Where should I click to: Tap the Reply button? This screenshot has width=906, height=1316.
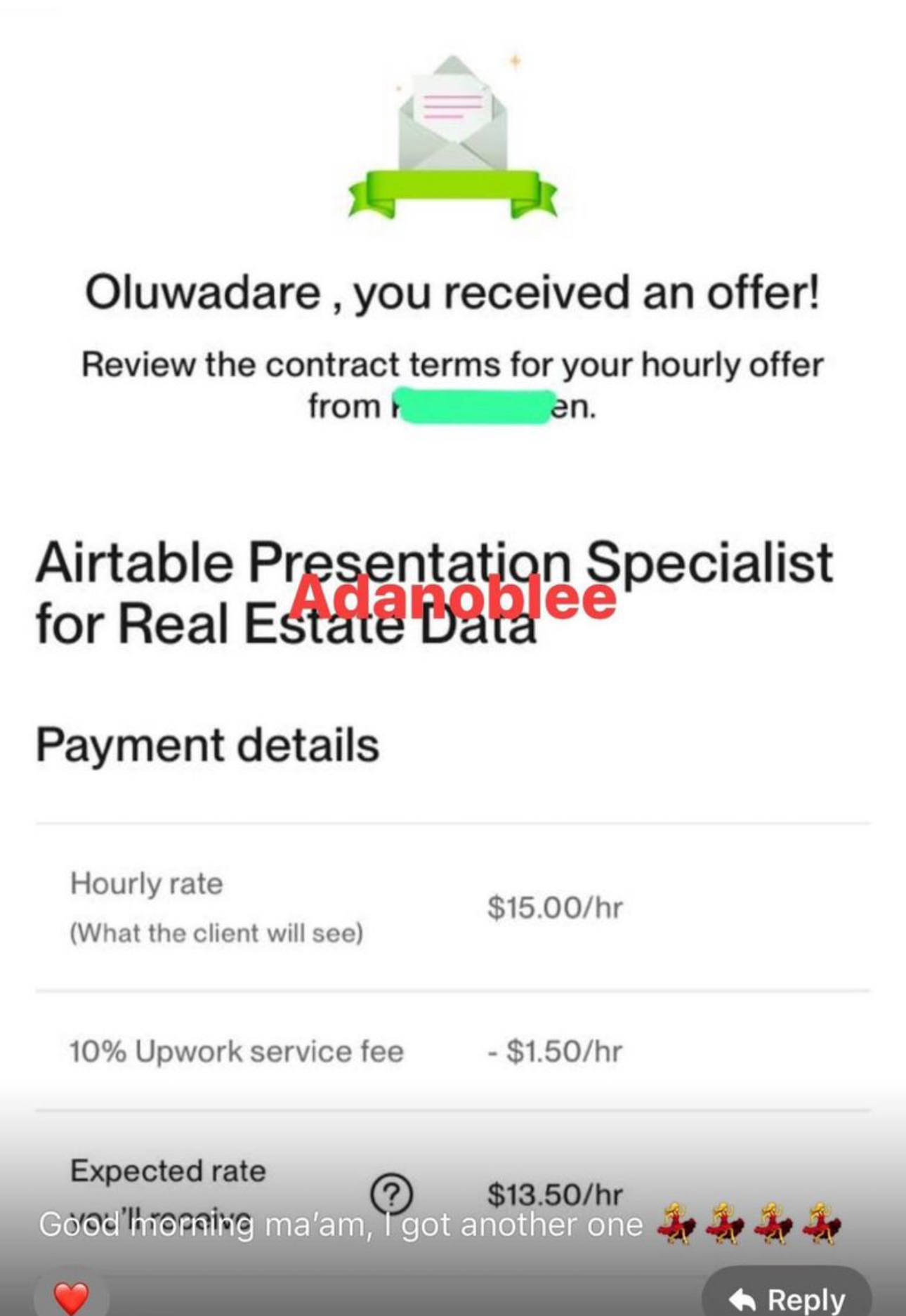coord(787,1297)
